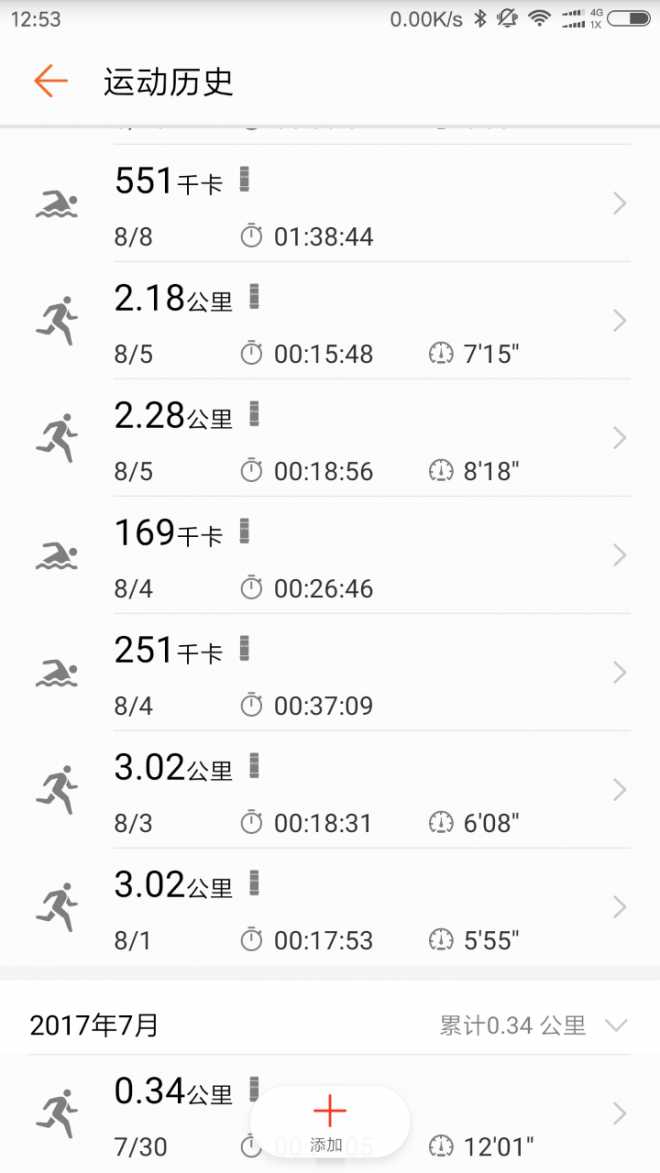Collapse the 2017年7月 section

click(616, 1025)
